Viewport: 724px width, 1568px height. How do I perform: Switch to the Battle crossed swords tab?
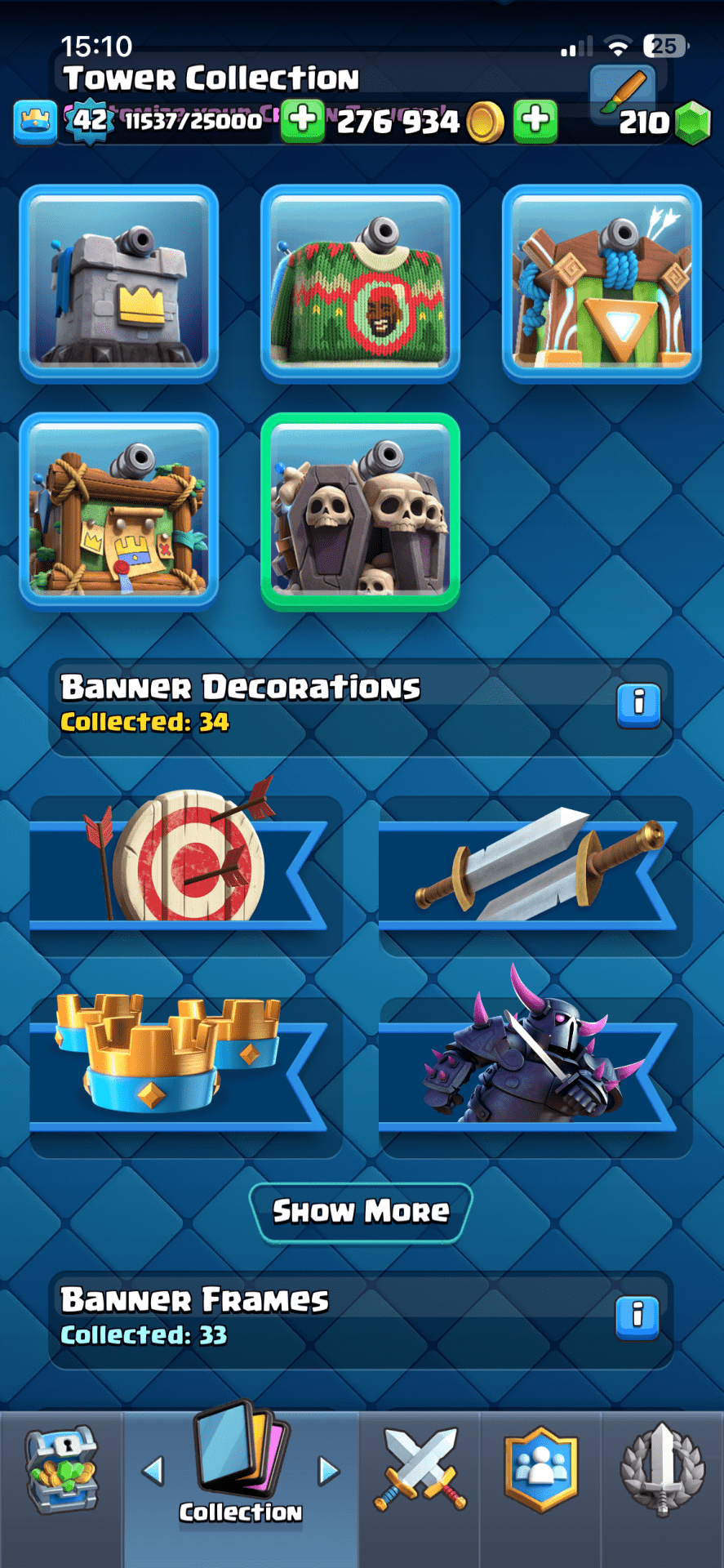point(420,1470)
